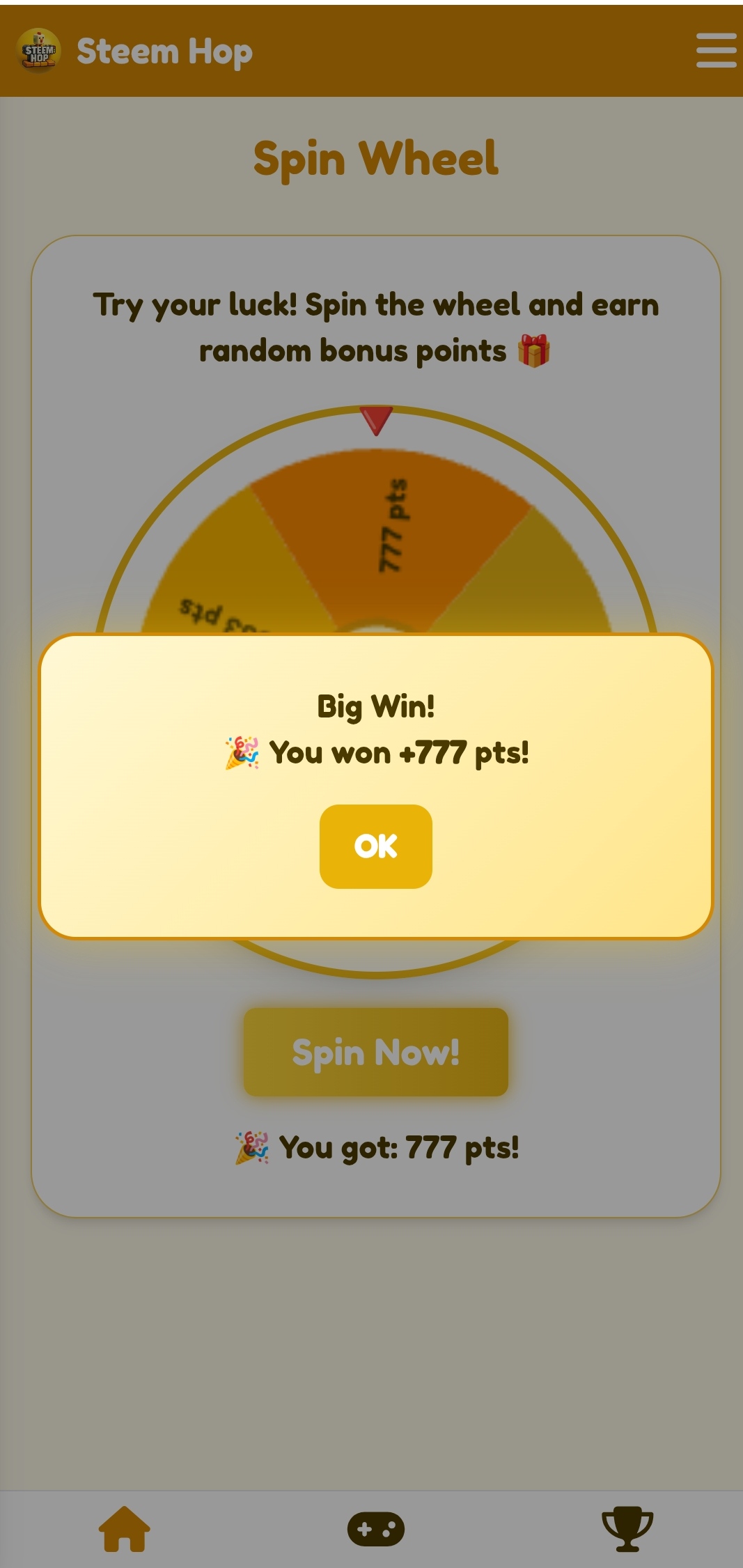The height and width of the screenshot is (1568, 743).
Task: Open the hamburger menu
Action: pyautogui.click(x=716, y=51)
